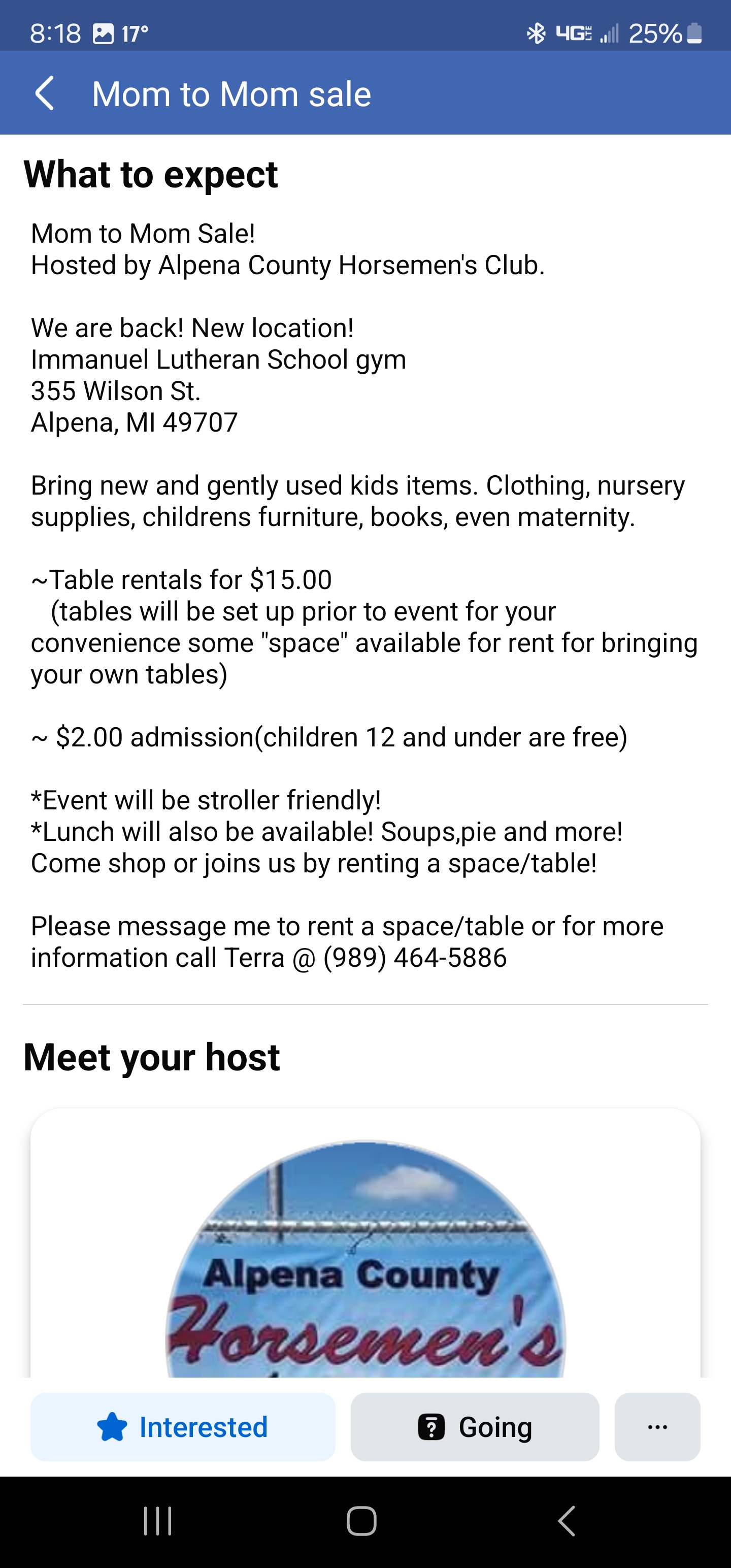Go back using the header arrow

45,93
